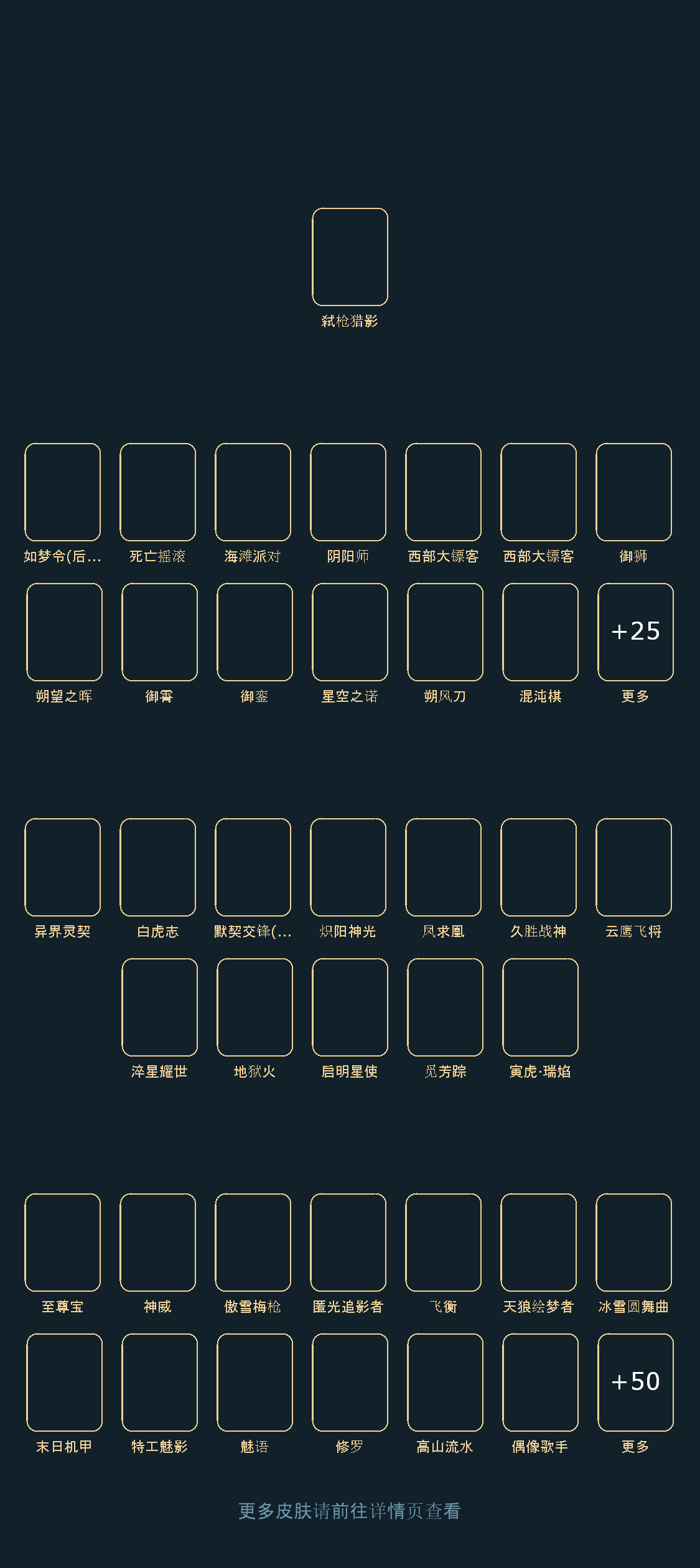
Task: Select the 星空之诺 skin tile
Action: pyautogui.click(x=350, y=632)
